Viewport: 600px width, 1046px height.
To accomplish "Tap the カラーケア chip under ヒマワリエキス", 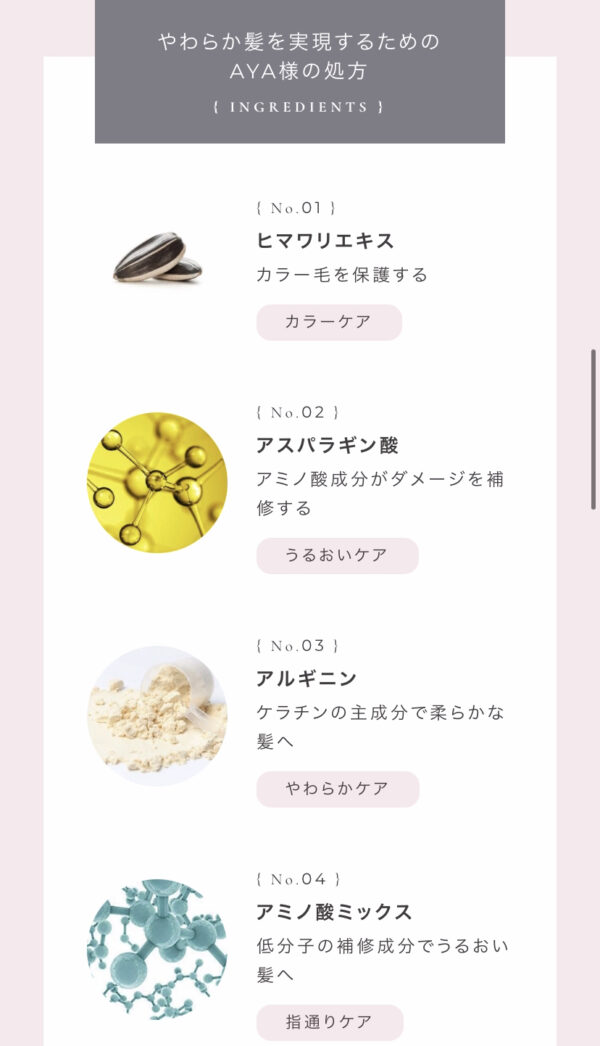I will (329, 322).
